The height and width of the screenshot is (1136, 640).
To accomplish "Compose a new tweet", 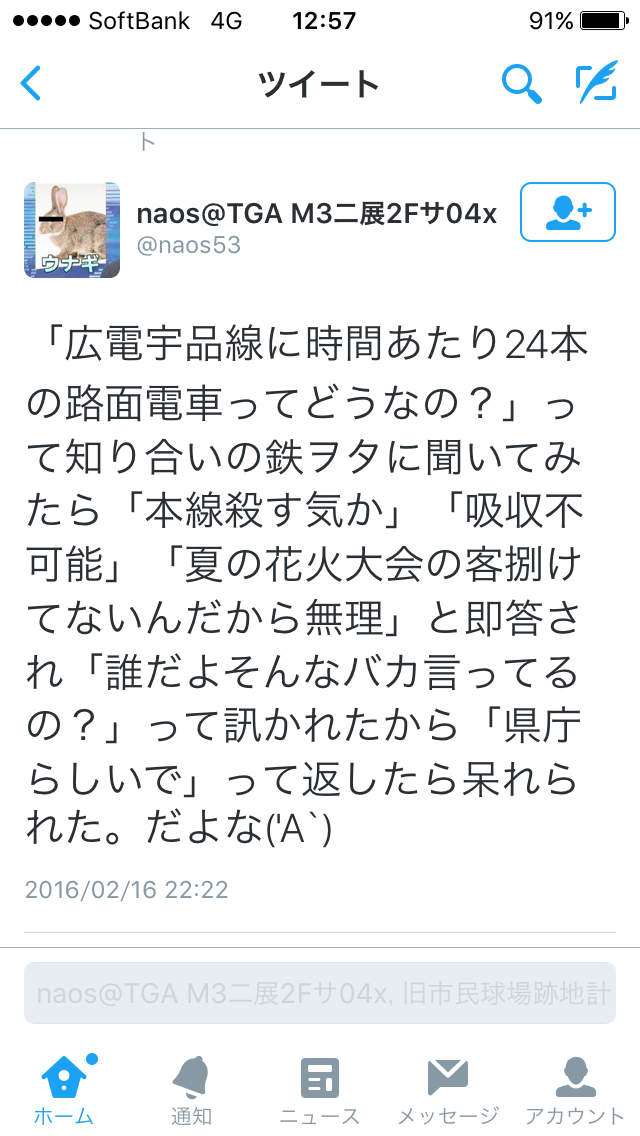I will [x=596, y=84].
